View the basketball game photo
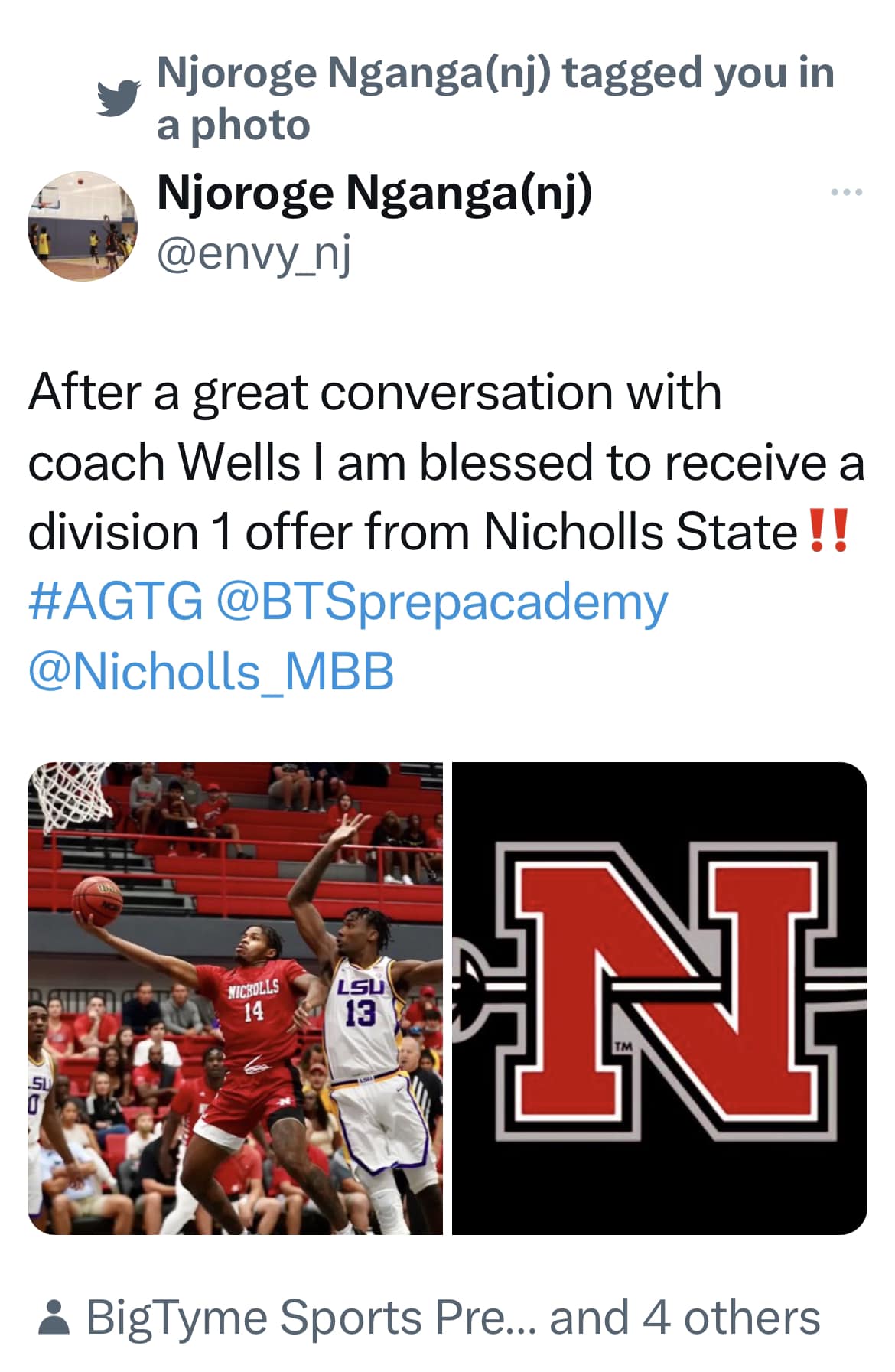 tap(236, 998)
